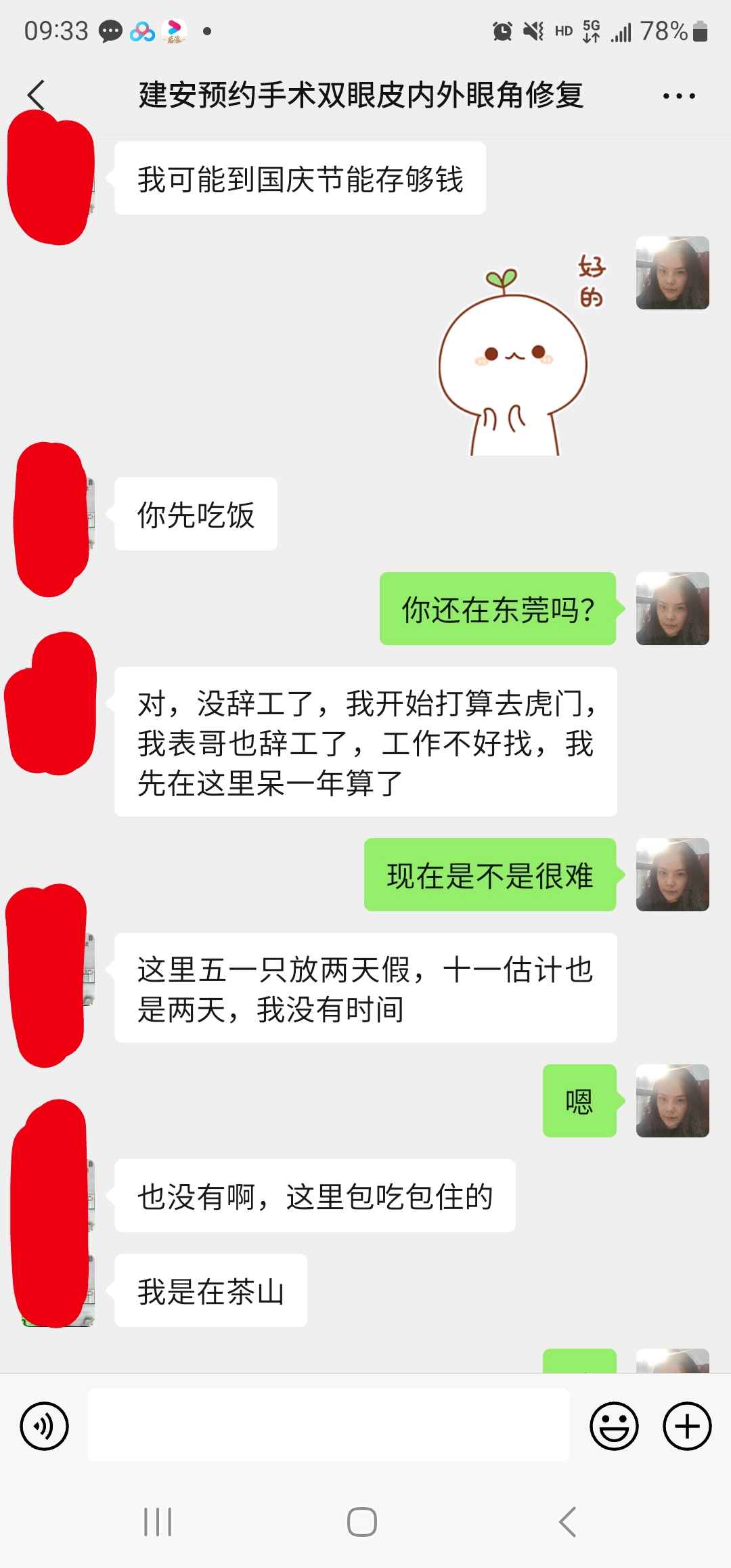Viewport: 731px width, 1568px height.
Task: Open the avatar beside 现在是不是很难
Action: (672, 875)
